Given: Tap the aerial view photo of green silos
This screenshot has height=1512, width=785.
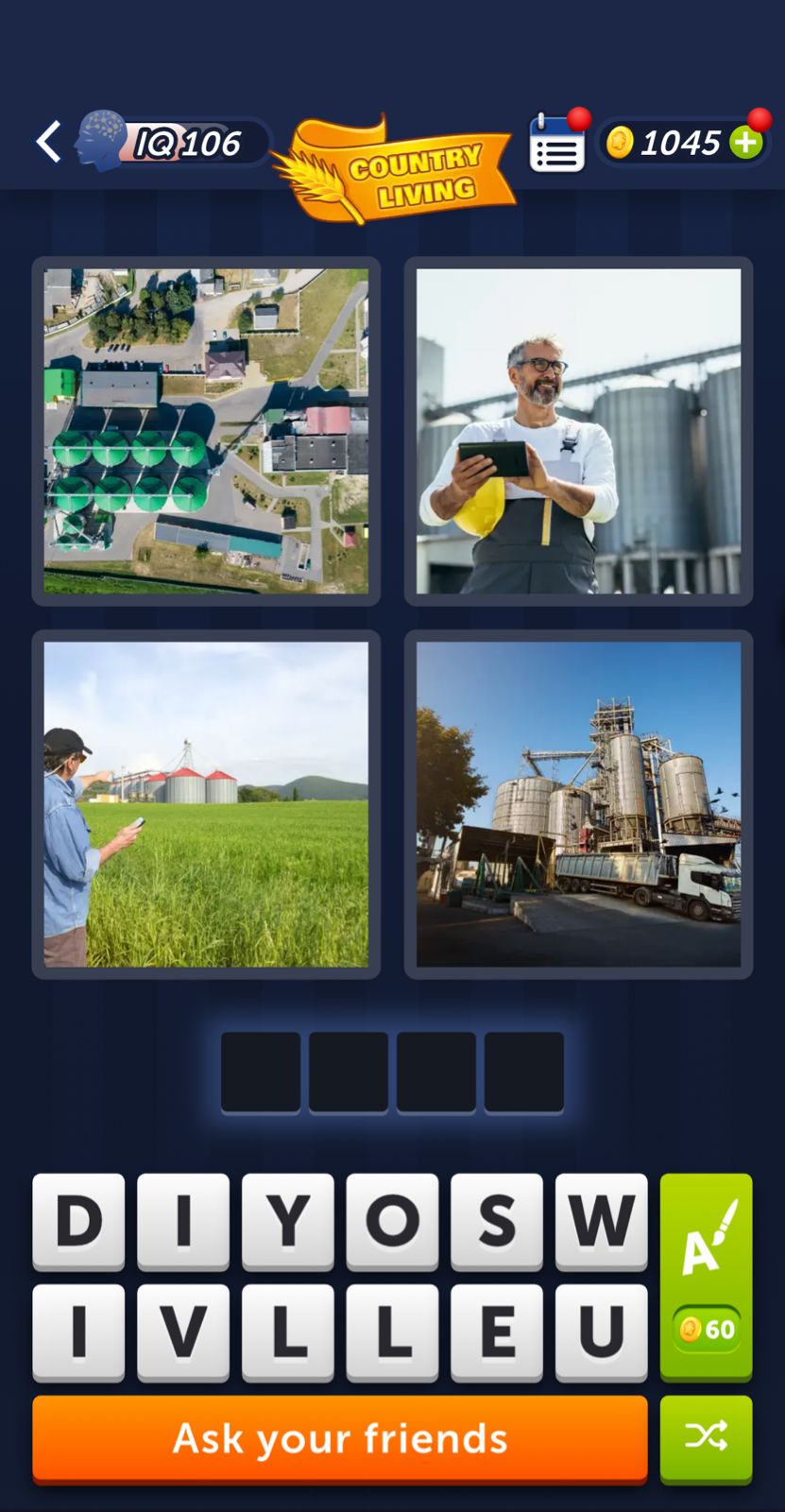Looking at the screenshot, I should click(x=206, y=430).
